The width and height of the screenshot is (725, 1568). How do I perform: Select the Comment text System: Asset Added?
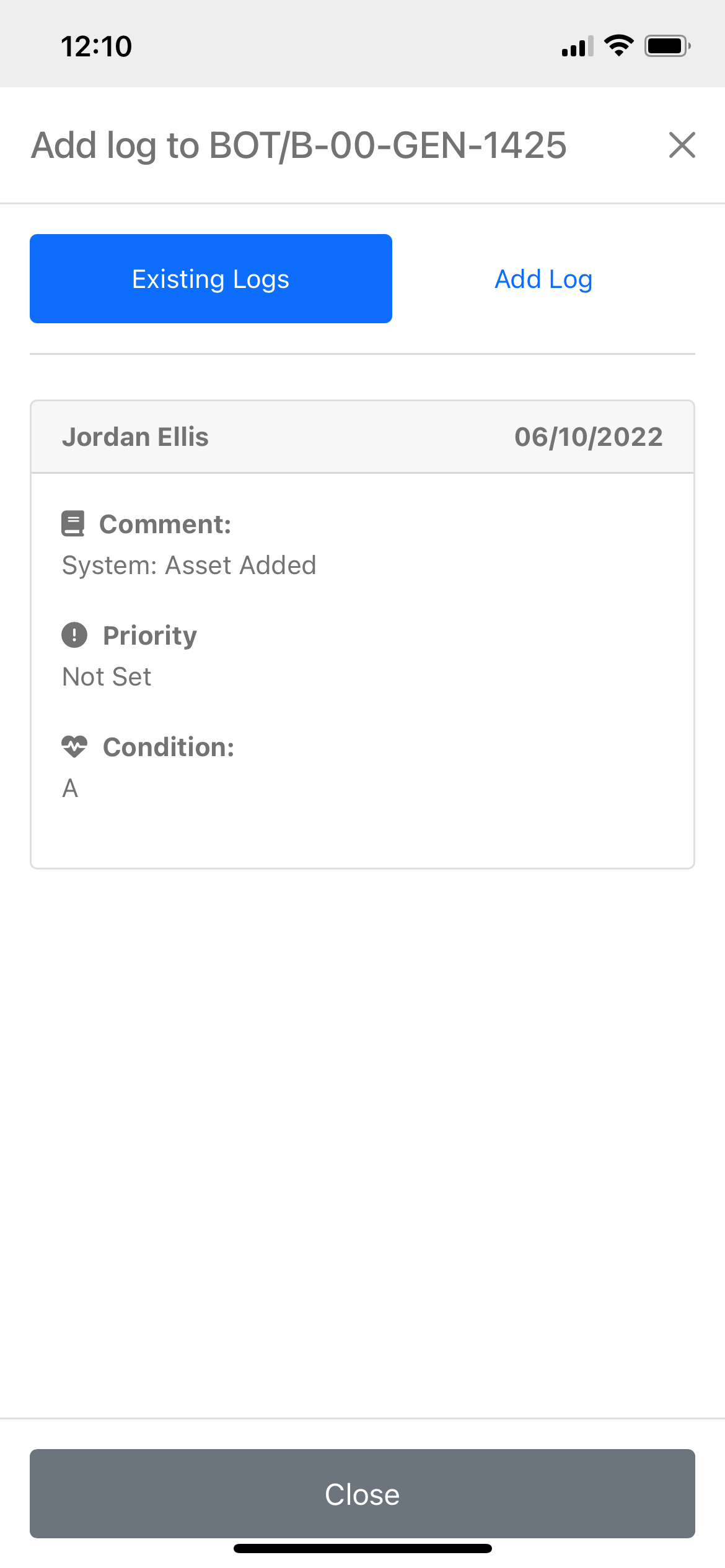click(x=188, y=564)
